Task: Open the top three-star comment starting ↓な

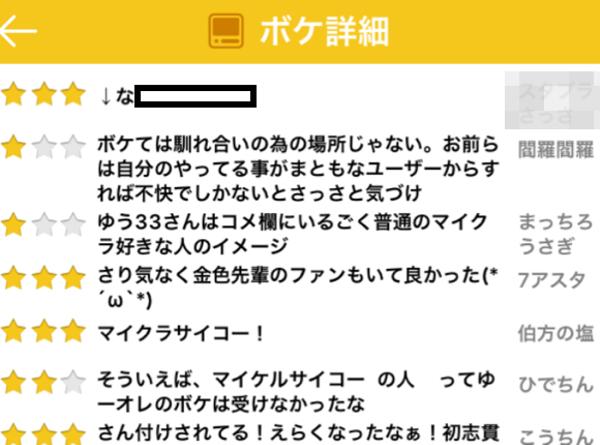Action: point(300,97)
